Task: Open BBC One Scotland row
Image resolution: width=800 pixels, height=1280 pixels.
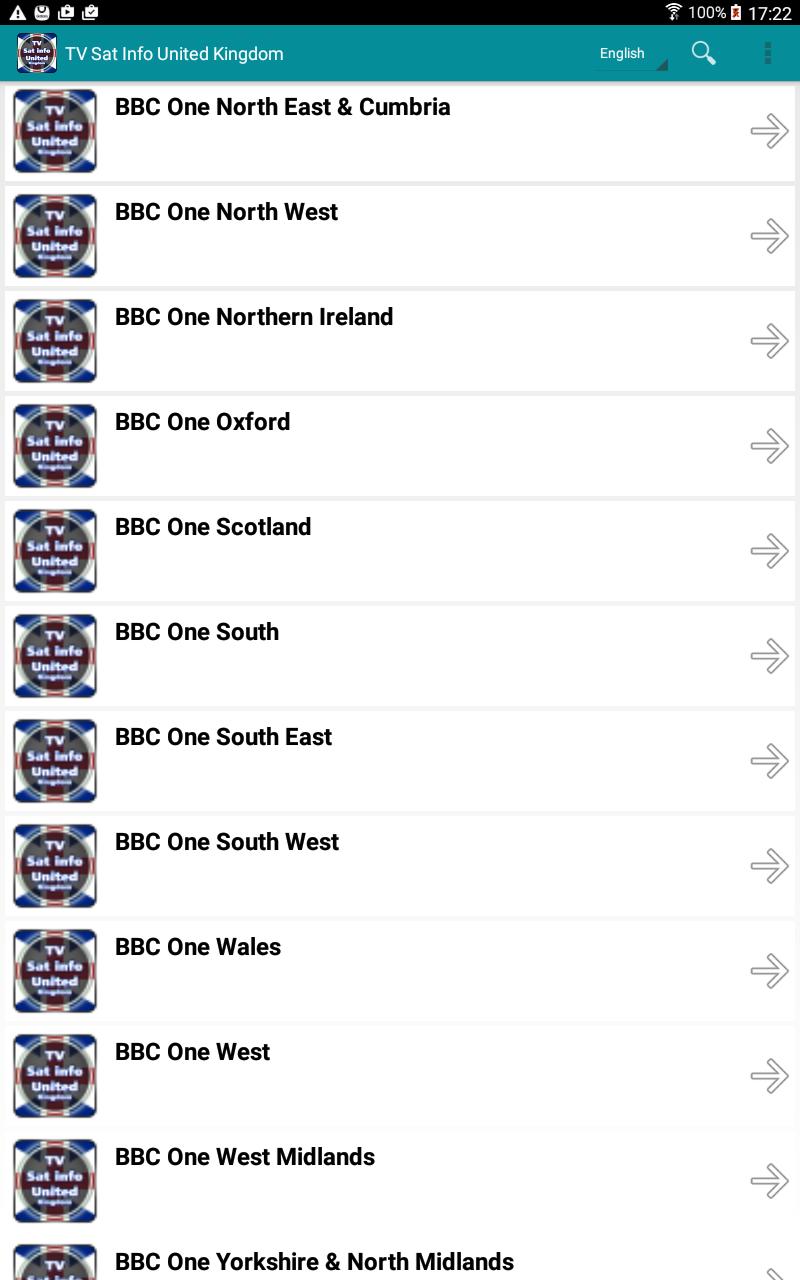Action: click(x=400, y=552)
